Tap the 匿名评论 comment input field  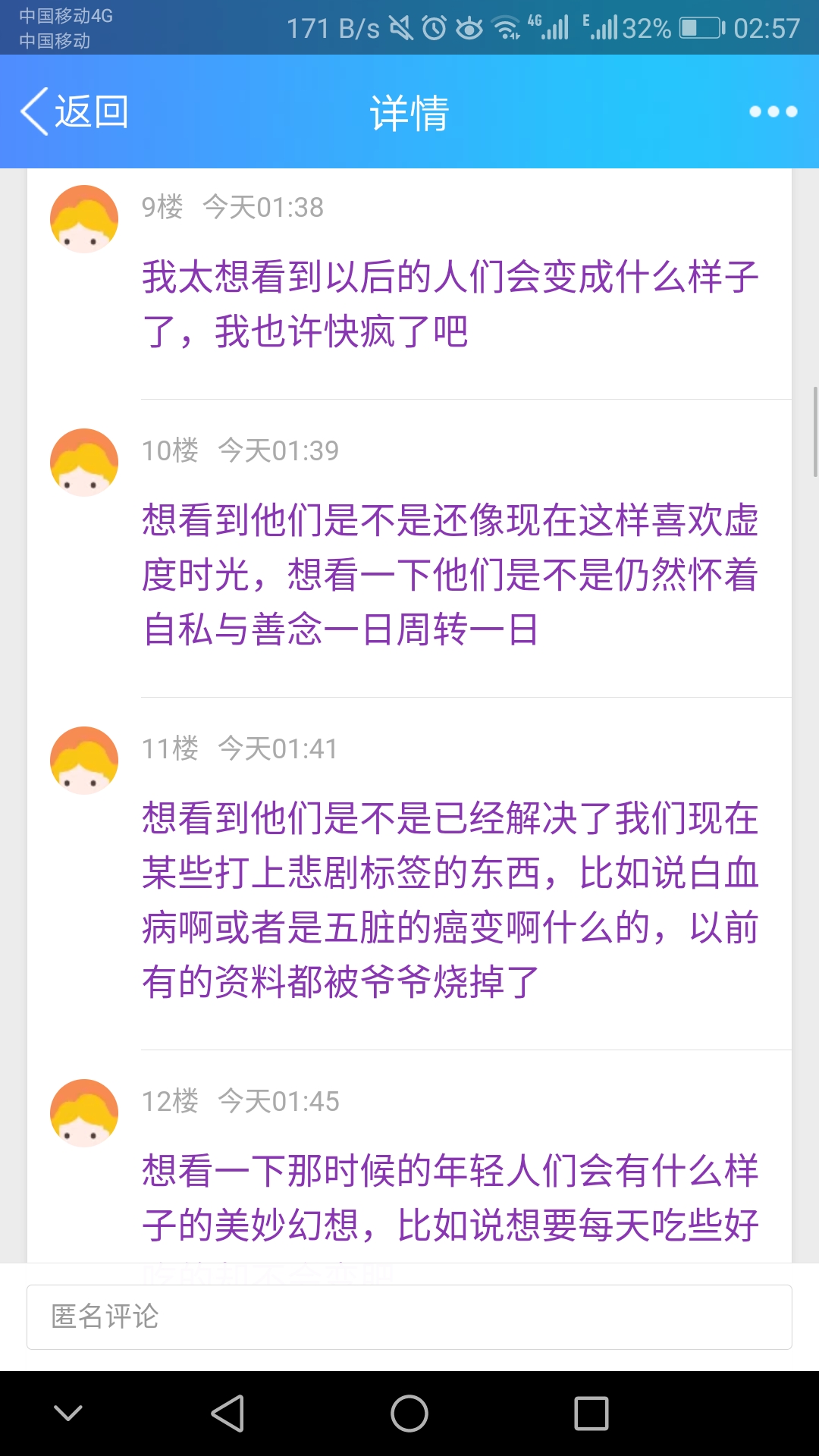409,1316
